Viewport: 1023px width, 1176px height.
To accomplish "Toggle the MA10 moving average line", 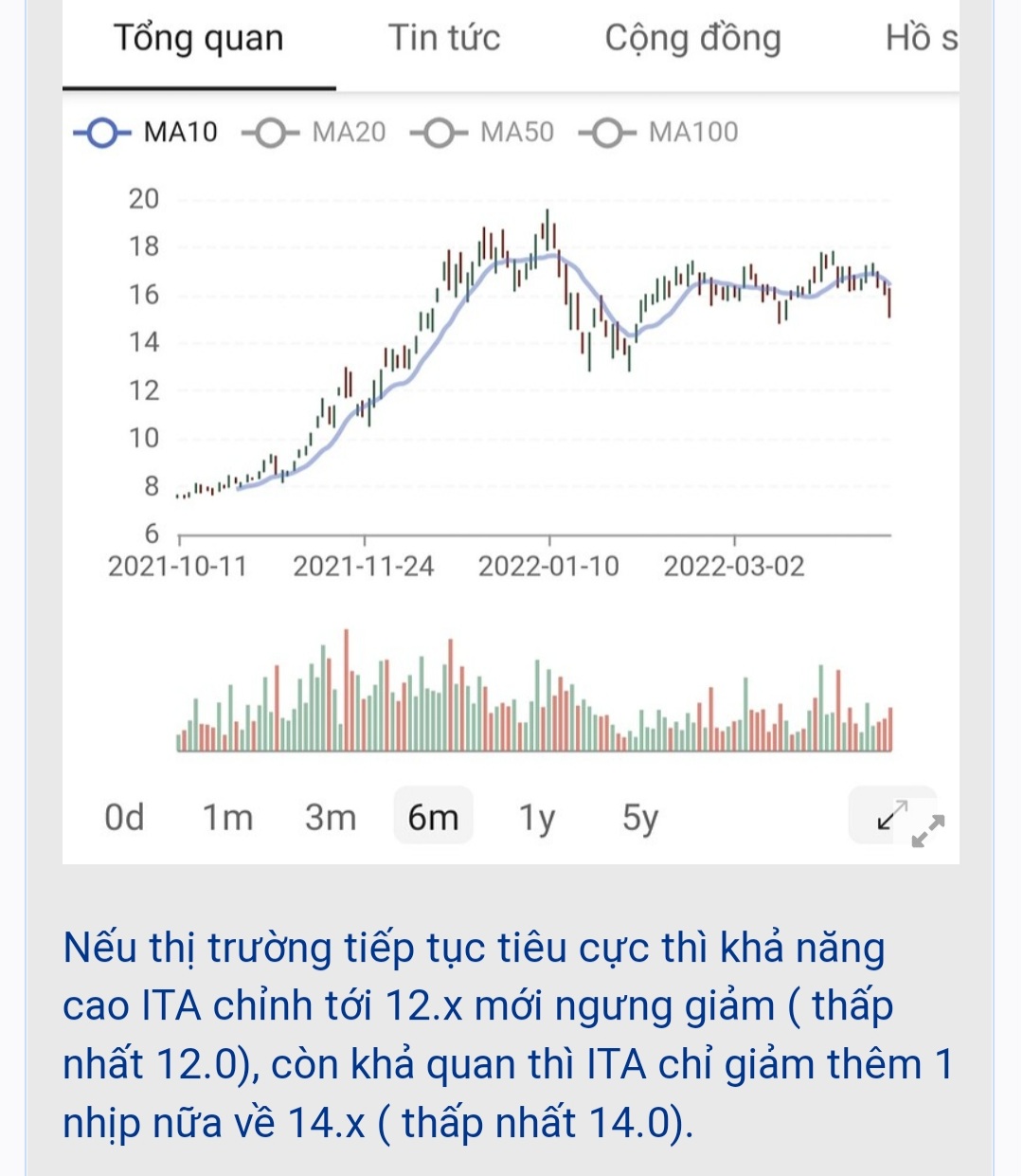I will click(147, 133).
